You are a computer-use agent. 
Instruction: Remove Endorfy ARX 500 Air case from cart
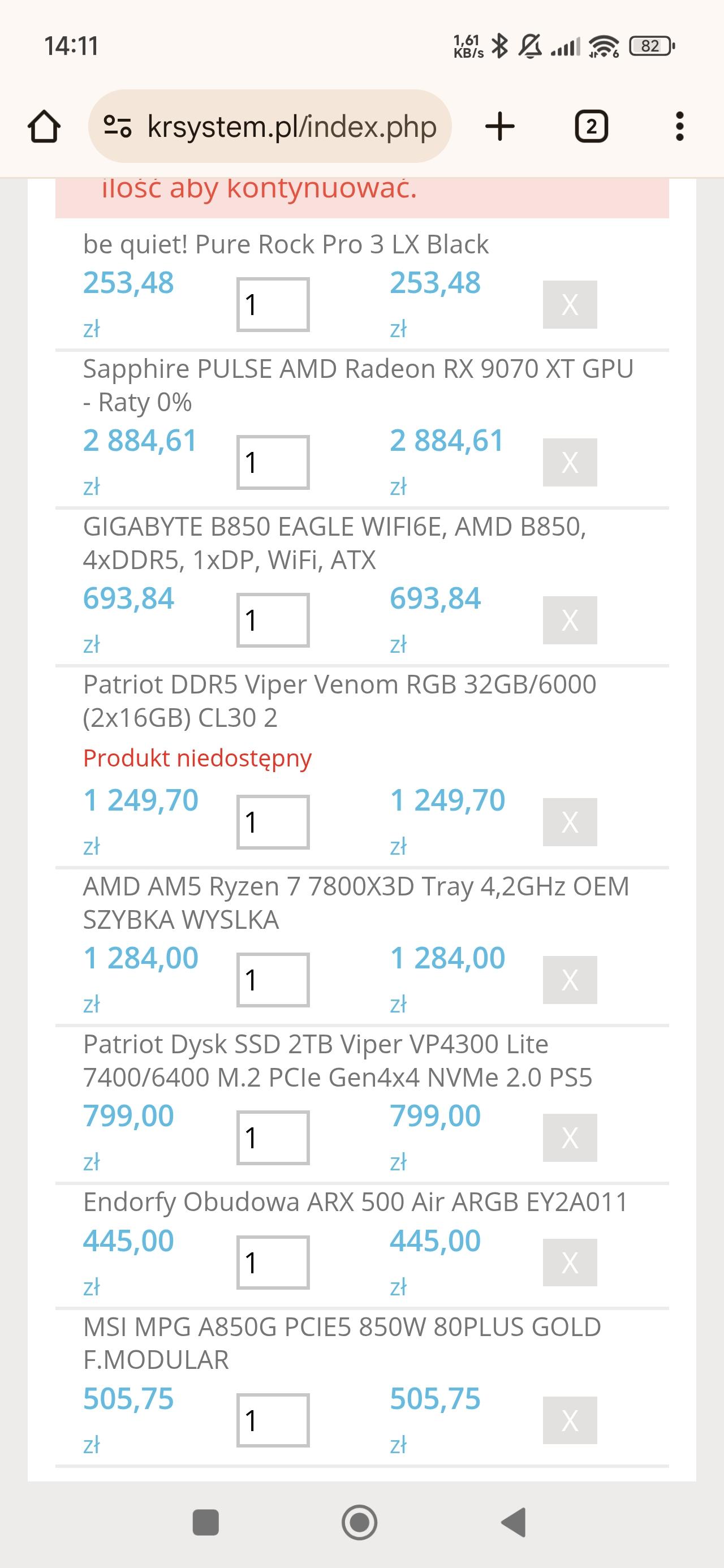pyautogui.click(x=570, y=1263)
